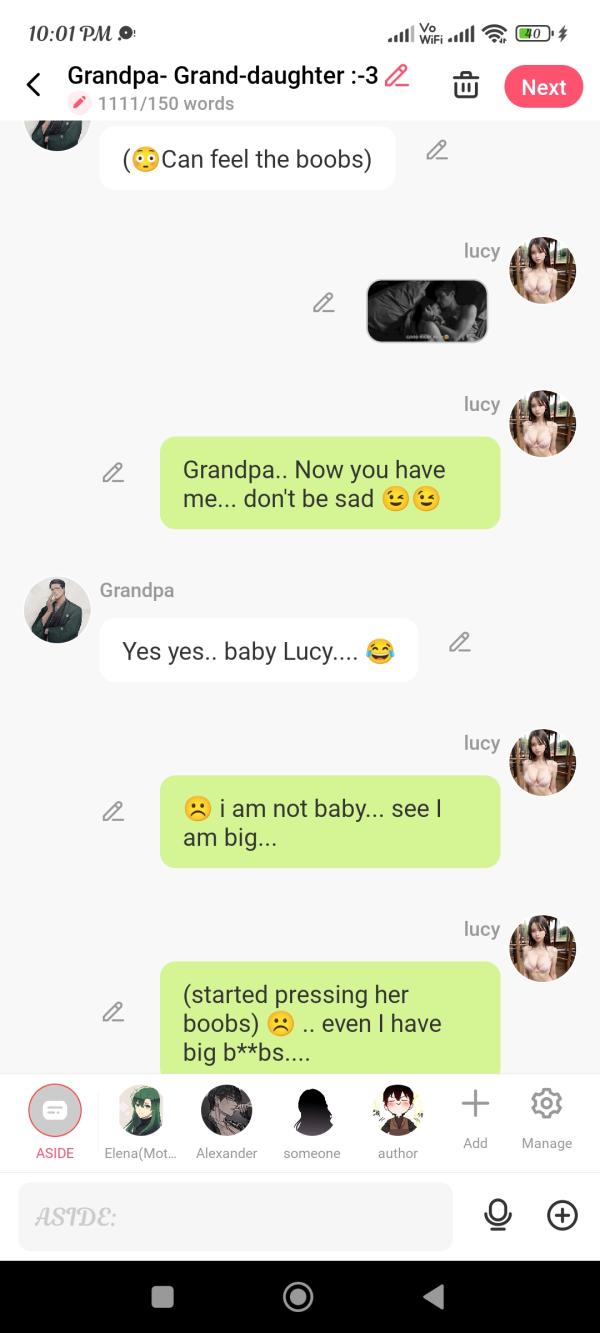Open Manage characters settings
The height and width of the screenshot is (1333, 600).
(546, 1115)
